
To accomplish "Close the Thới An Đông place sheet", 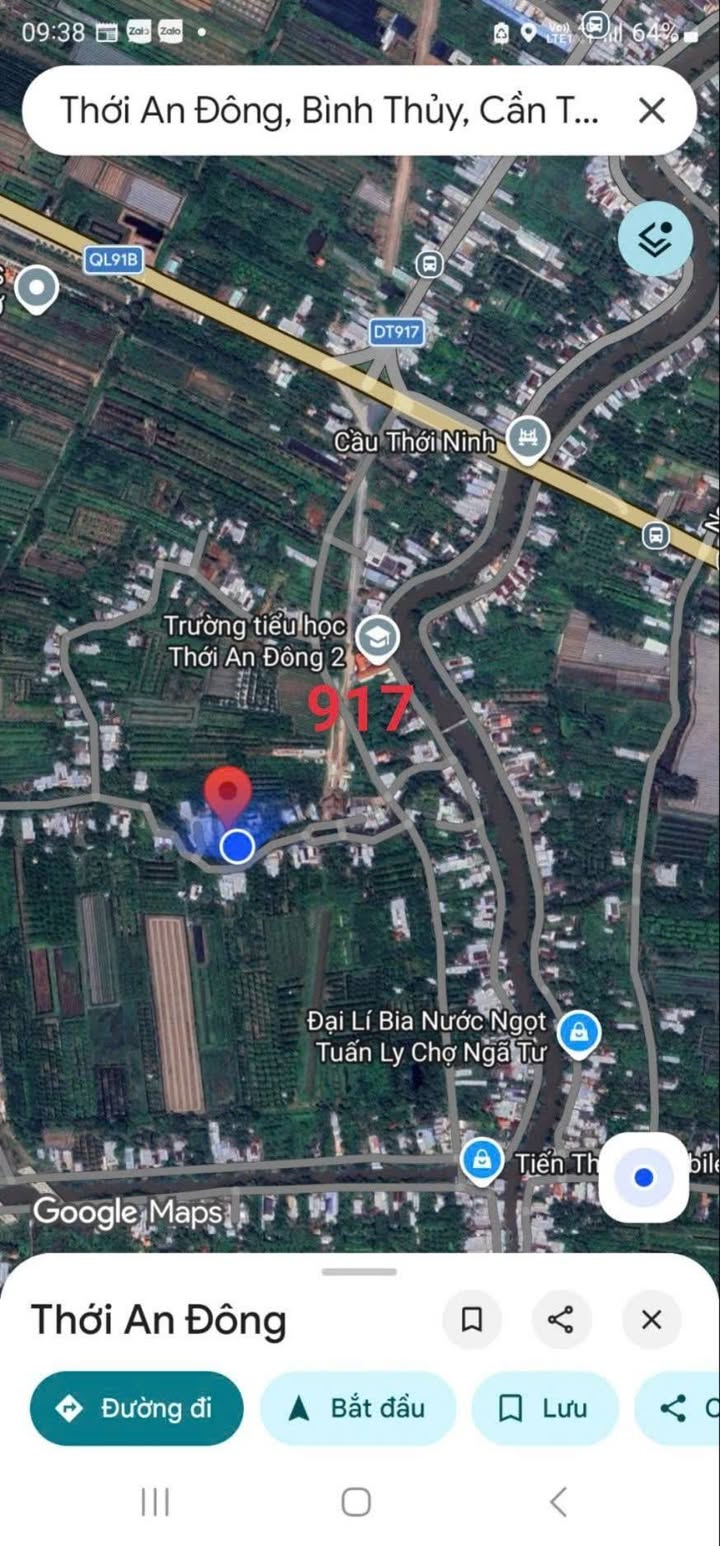I will pyautogui.click(x=651, y=1320).
